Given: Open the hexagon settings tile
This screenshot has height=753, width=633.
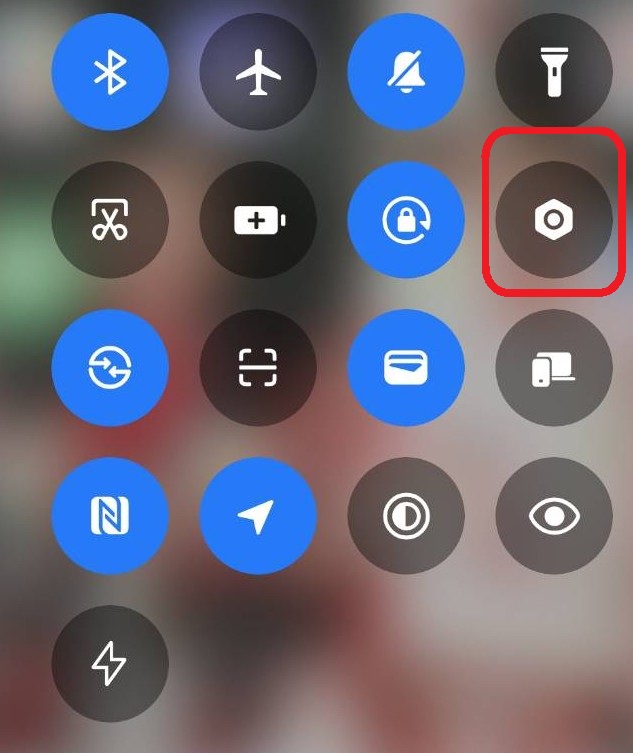Looking at the screenshot, I should coord(554,220).
